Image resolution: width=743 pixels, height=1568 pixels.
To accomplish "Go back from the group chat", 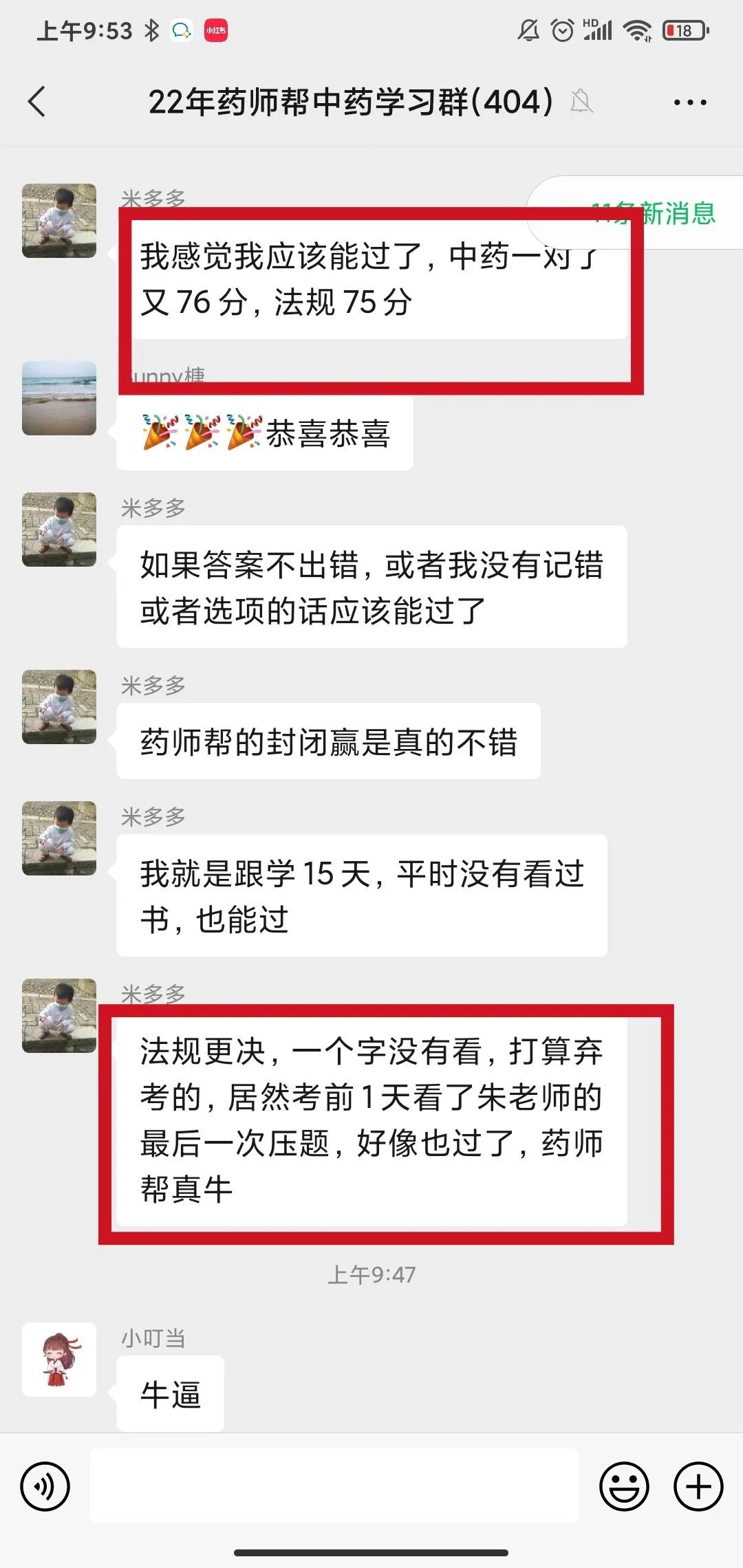I will coord(37,102).
